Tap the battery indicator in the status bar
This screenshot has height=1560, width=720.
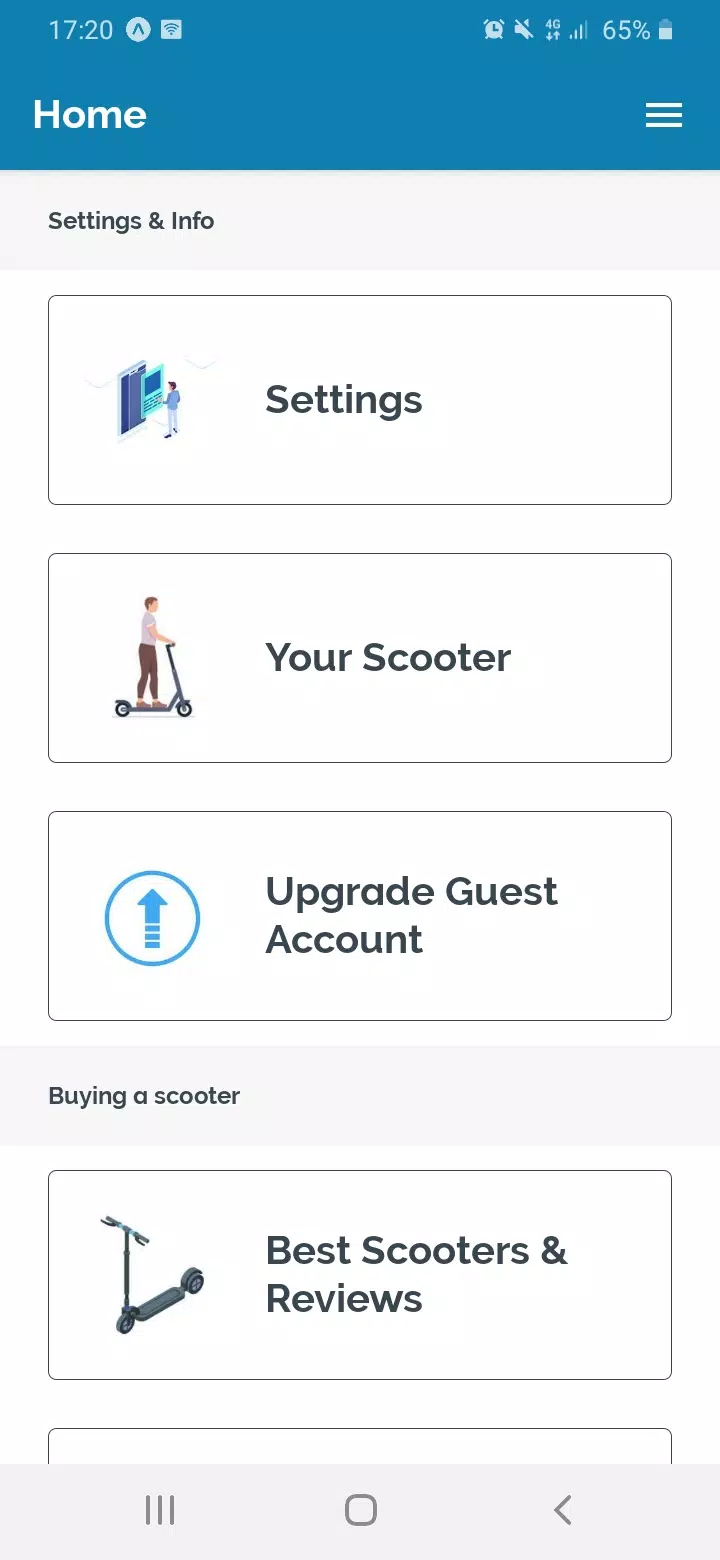point(666,30)
